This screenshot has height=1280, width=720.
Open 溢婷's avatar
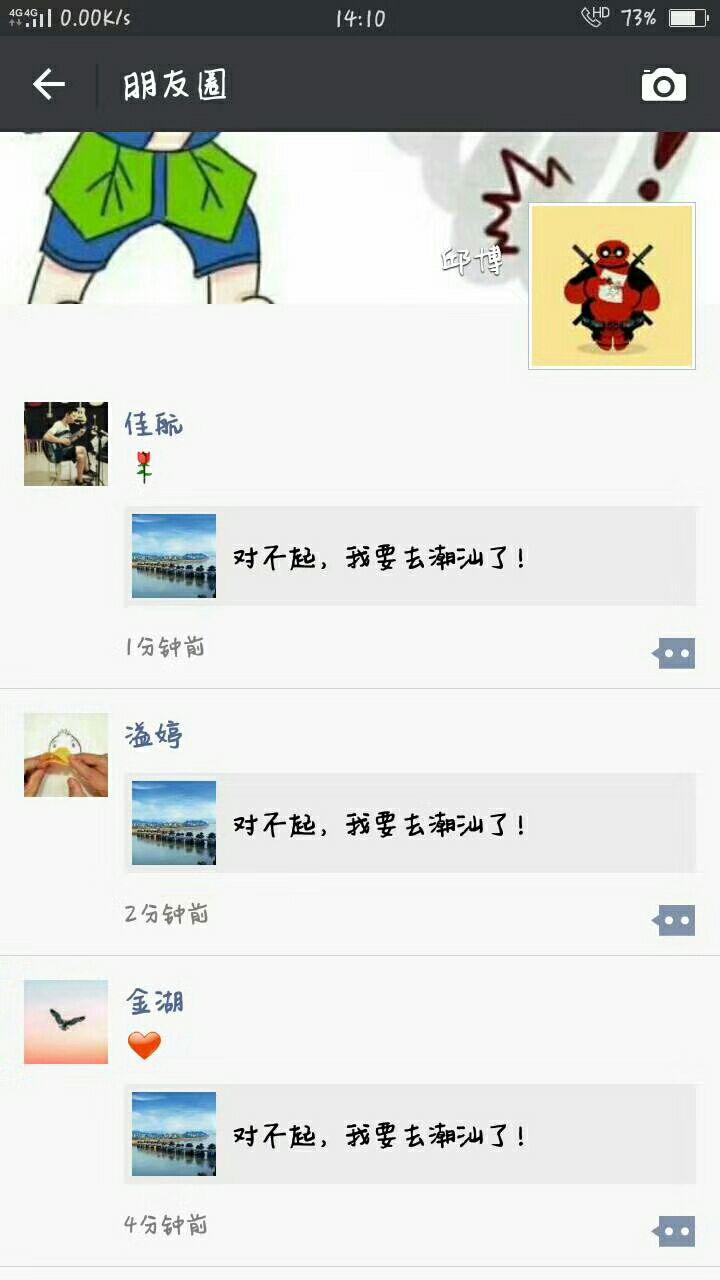click(66, 755)
